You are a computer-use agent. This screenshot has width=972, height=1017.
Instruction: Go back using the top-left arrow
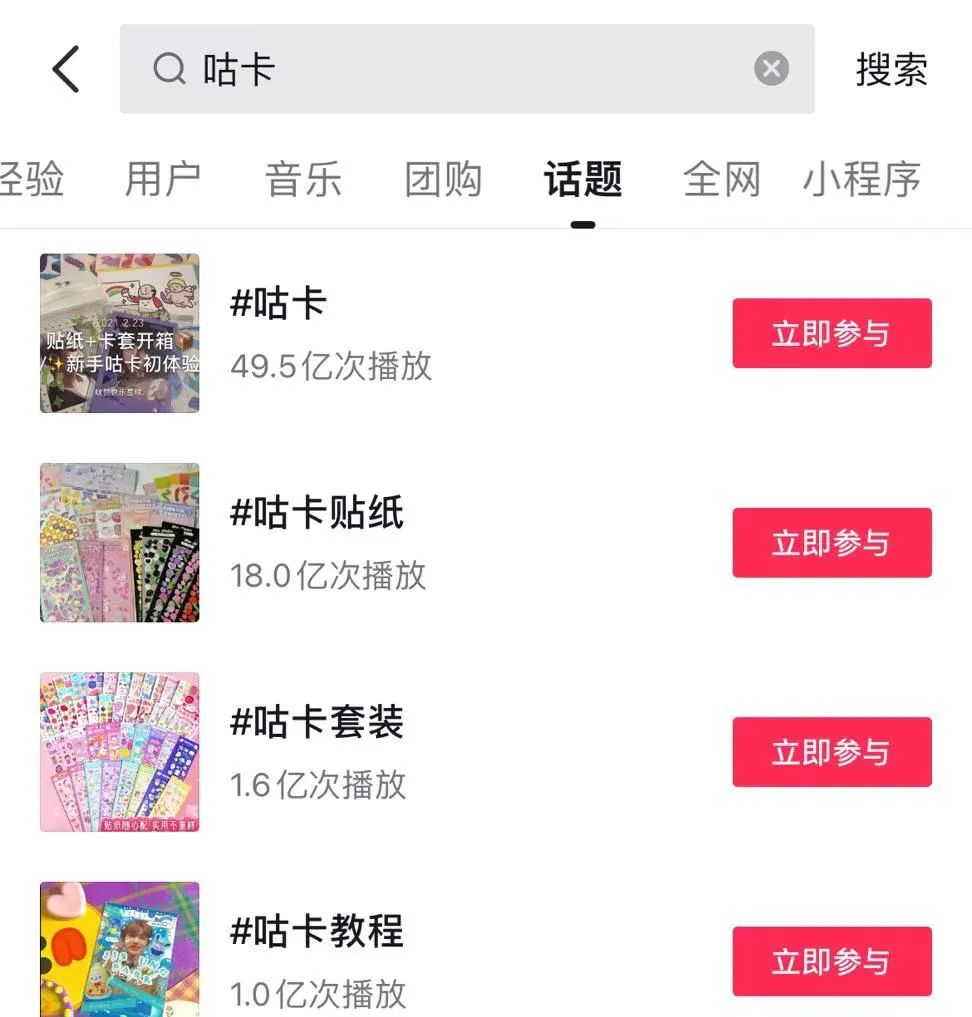(66, 70)
